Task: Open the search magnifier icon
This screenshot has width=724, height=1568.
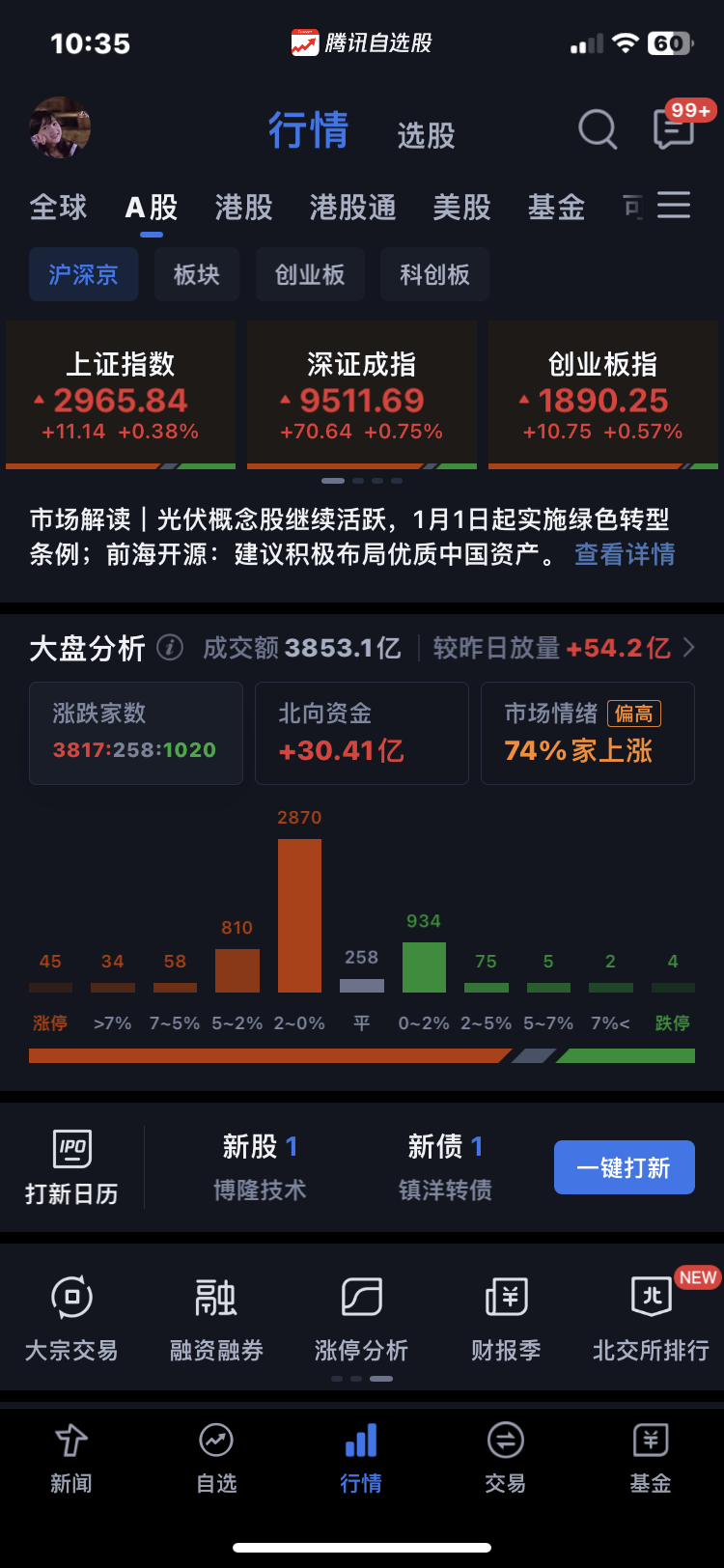Action: (x=598, y=129)
